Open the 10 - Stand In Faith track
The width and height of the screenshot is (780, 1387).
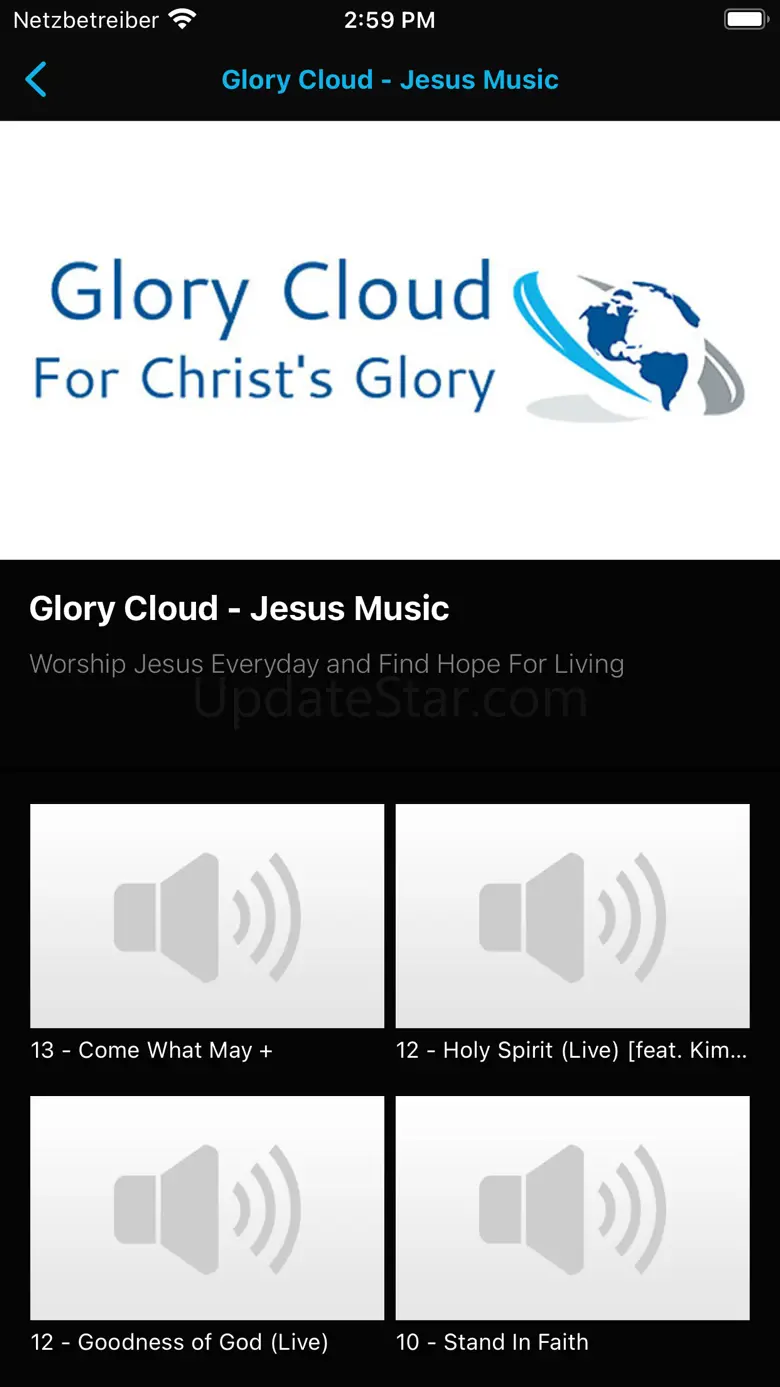coord(572,1208)
